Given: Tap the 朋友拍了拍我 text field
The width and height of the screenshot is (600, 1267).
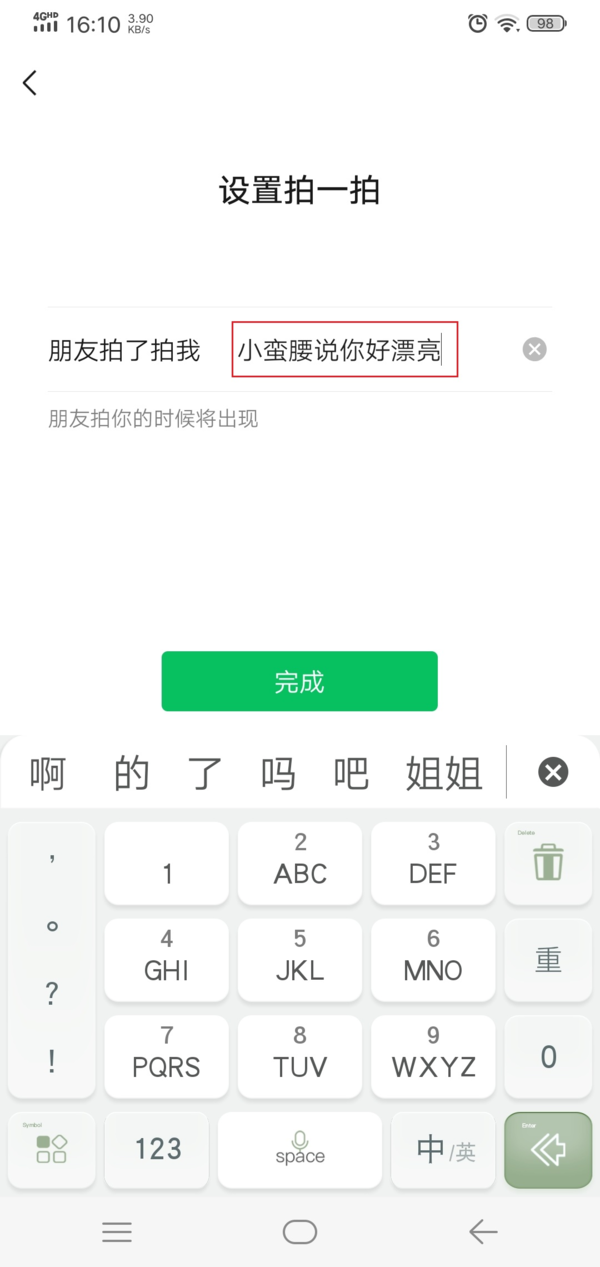Looking at the screenshot, I should click(x=344, y=350).
